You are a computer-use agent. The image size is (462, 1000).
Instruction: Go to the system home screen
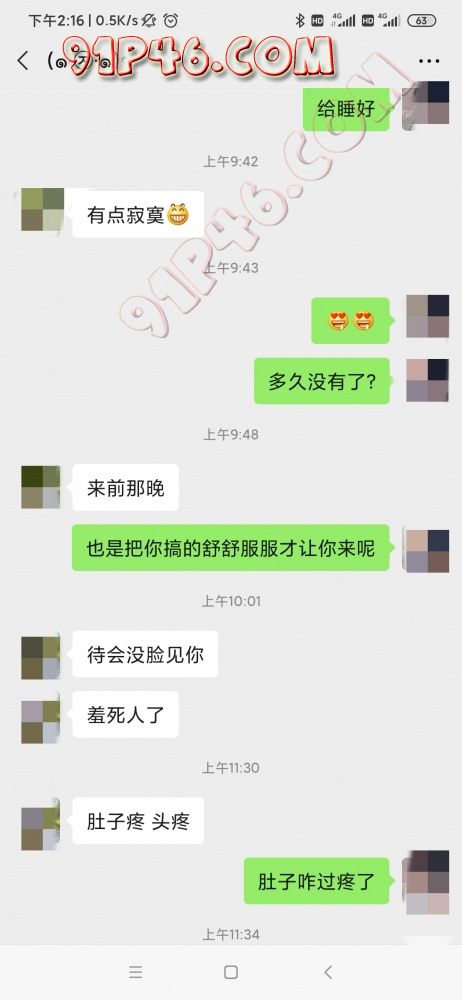pyautogui.click(x=231, y=972)
